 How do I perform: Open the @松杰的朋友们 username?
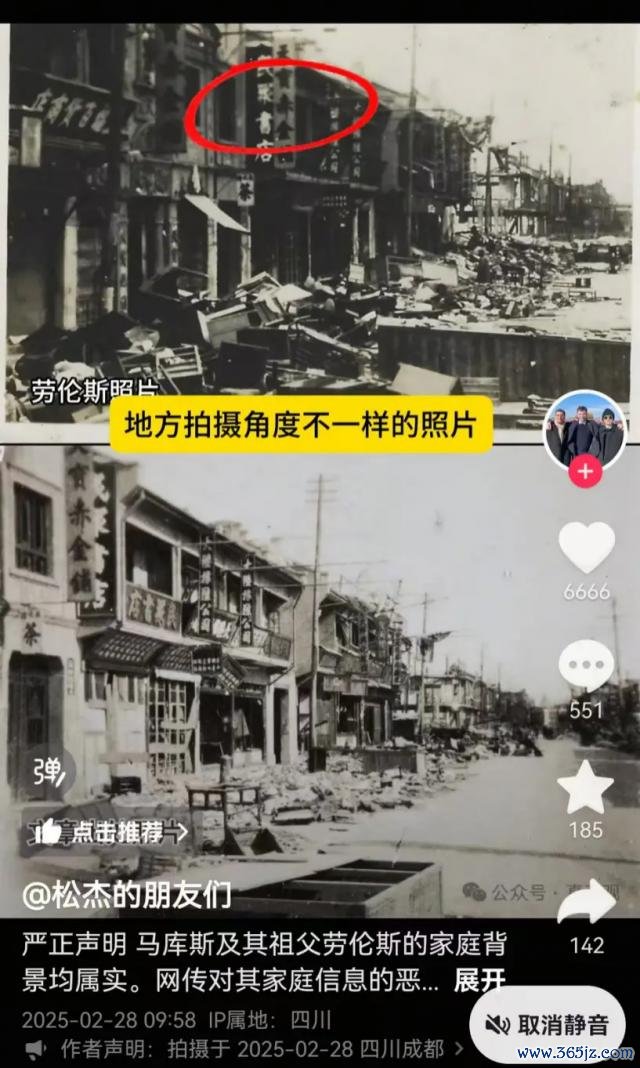126,894
